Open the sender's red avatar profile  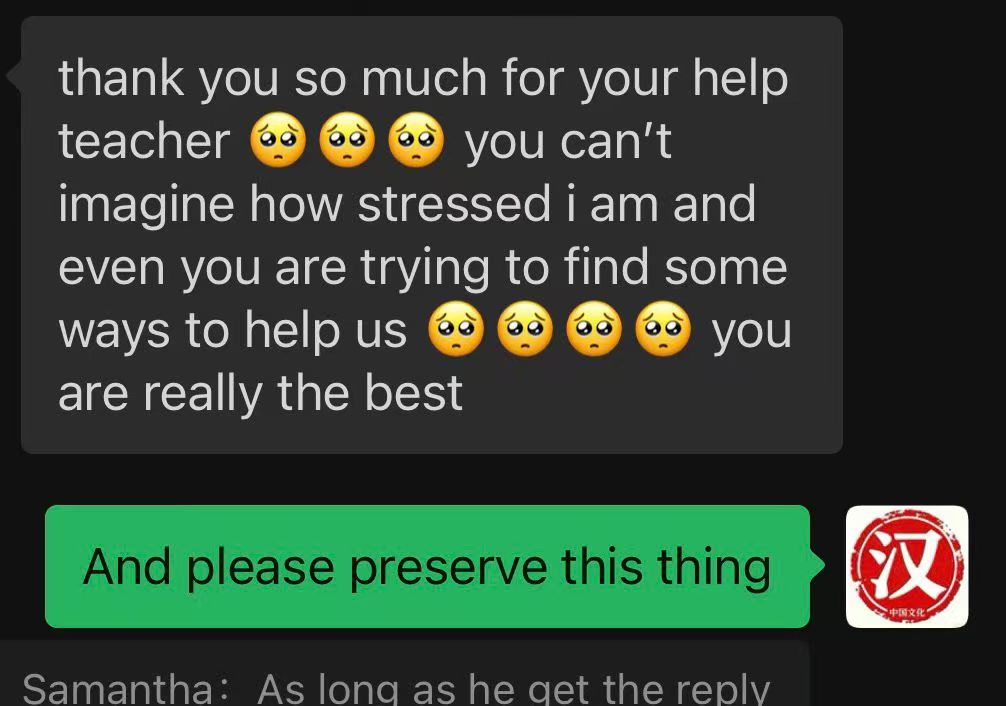pyautogui.click(x=907, y=567)
